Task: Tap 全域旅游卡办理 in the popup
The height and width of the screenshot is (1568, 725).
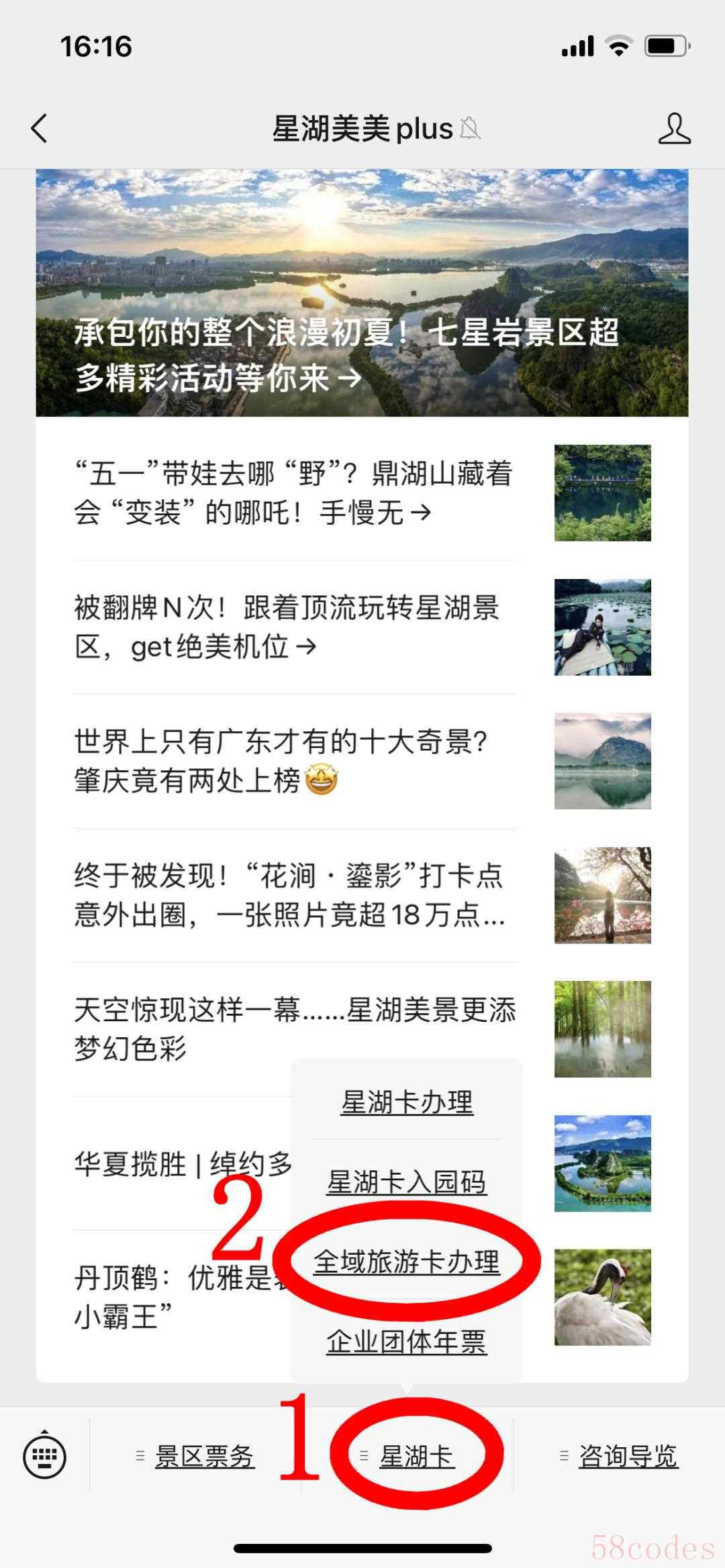Action: pos(407,1262)
